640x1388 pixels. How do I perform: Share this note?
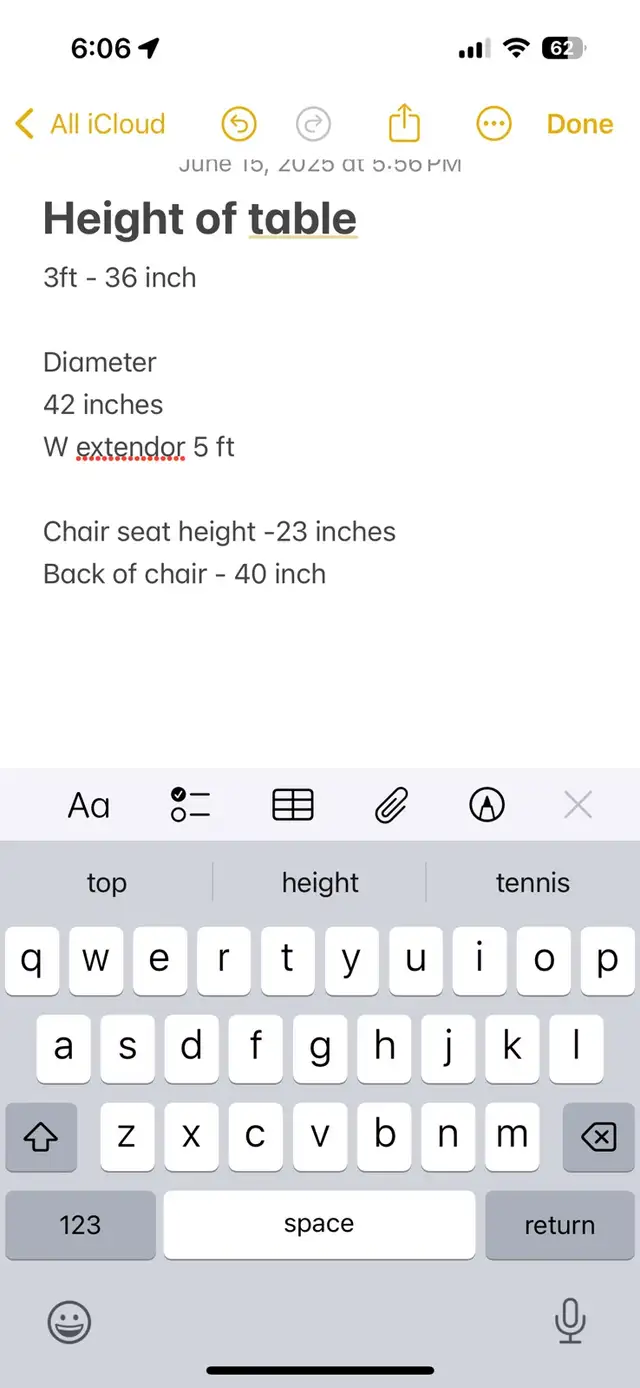coord(404,124)
